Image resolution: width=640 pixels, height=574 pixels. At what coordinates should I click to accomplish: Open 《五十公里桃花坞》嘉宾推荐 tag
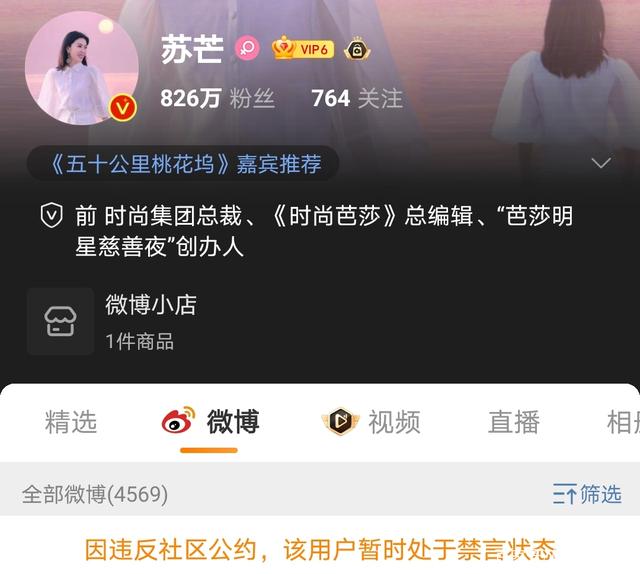click(182, 164)
